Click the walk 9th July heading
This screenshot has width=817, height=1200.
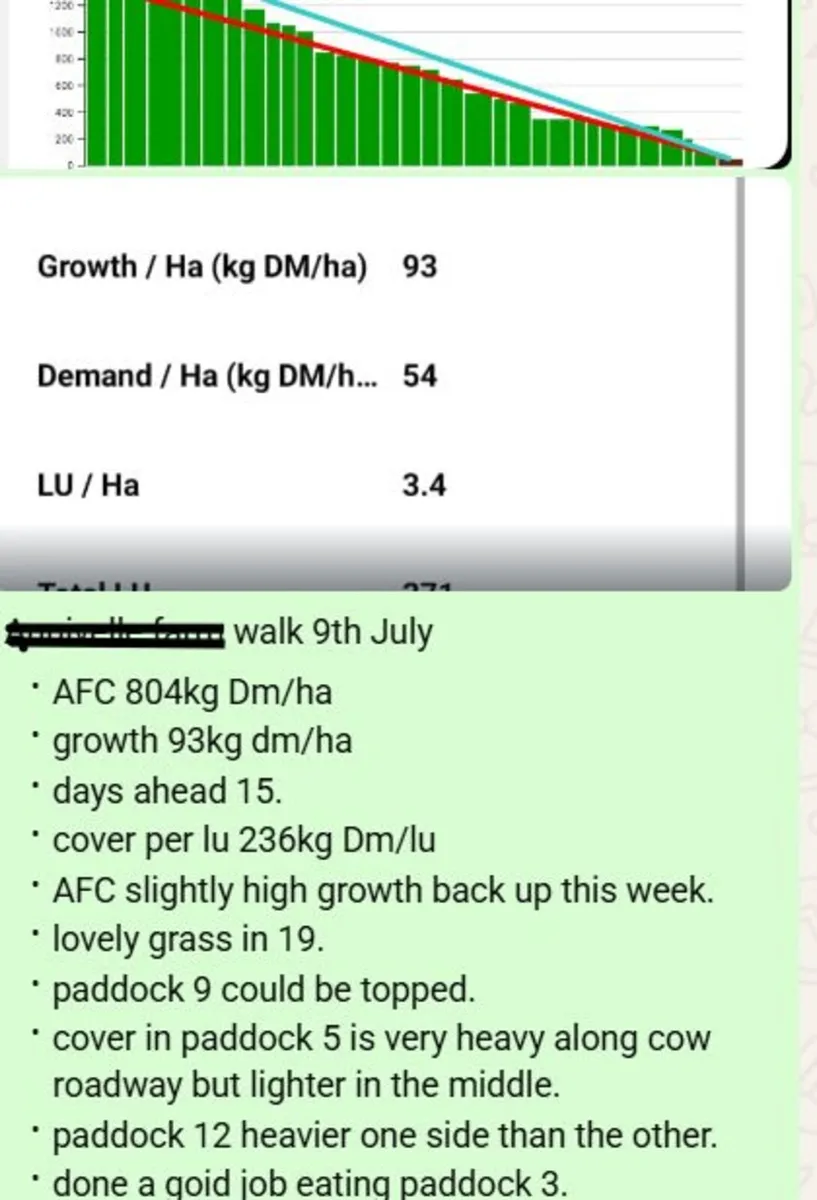332,632
